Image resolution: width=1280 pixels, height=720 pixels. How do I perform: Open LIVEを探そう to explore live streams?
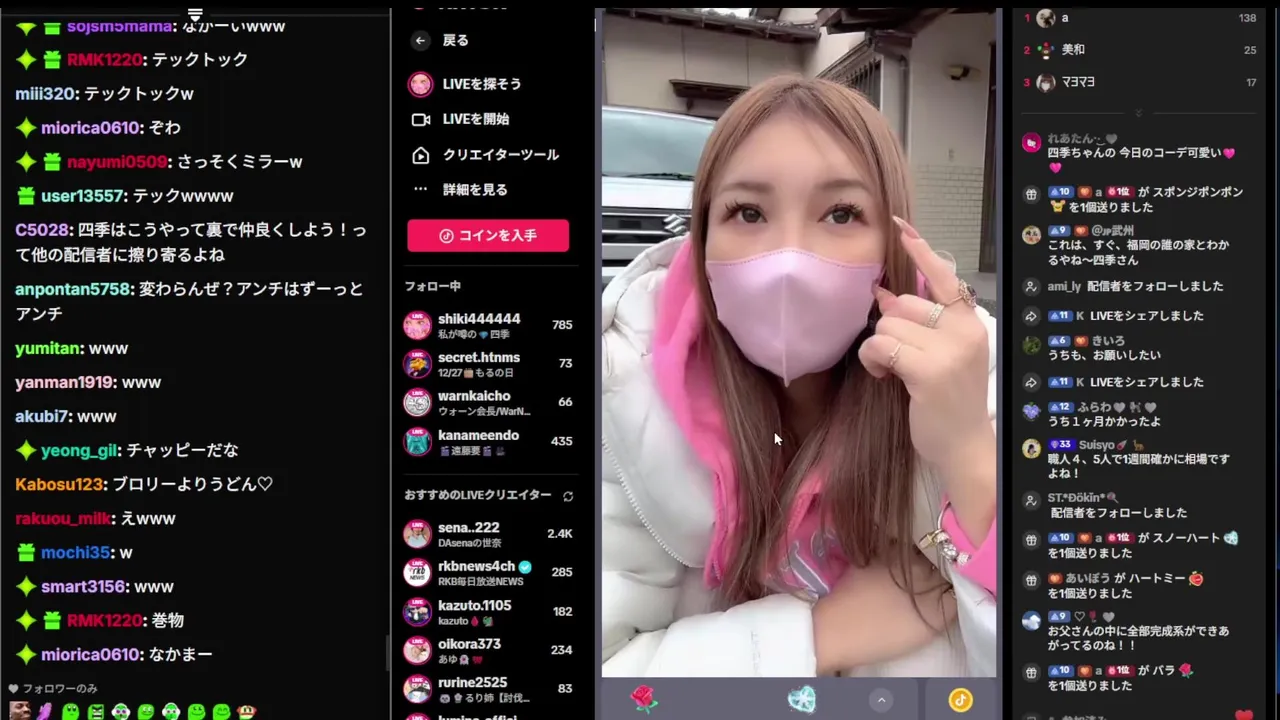tap(481, 84)
